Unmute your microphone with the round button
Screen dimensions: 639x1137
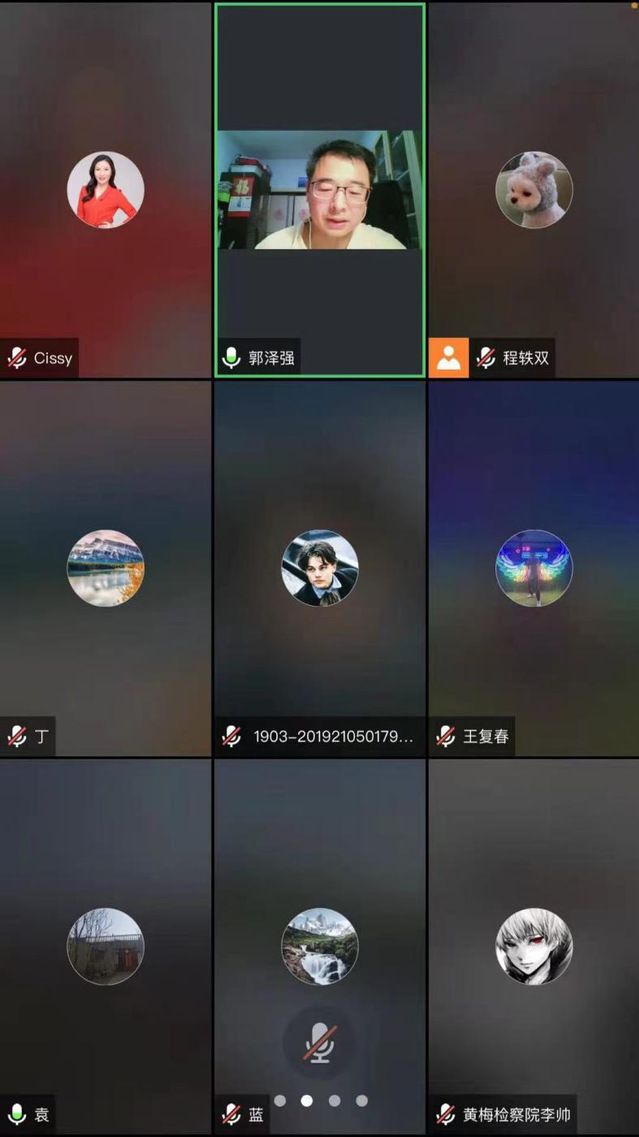tap(320, 1042)
